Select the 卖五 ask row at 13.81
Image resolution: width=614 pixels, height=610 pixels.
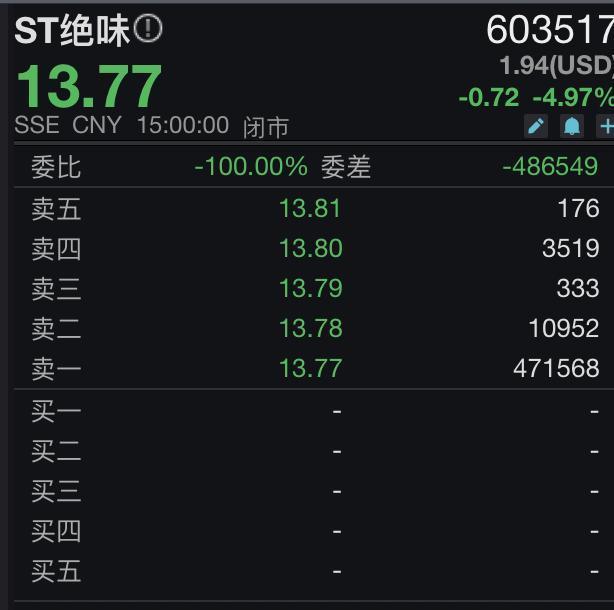point(310,208)
